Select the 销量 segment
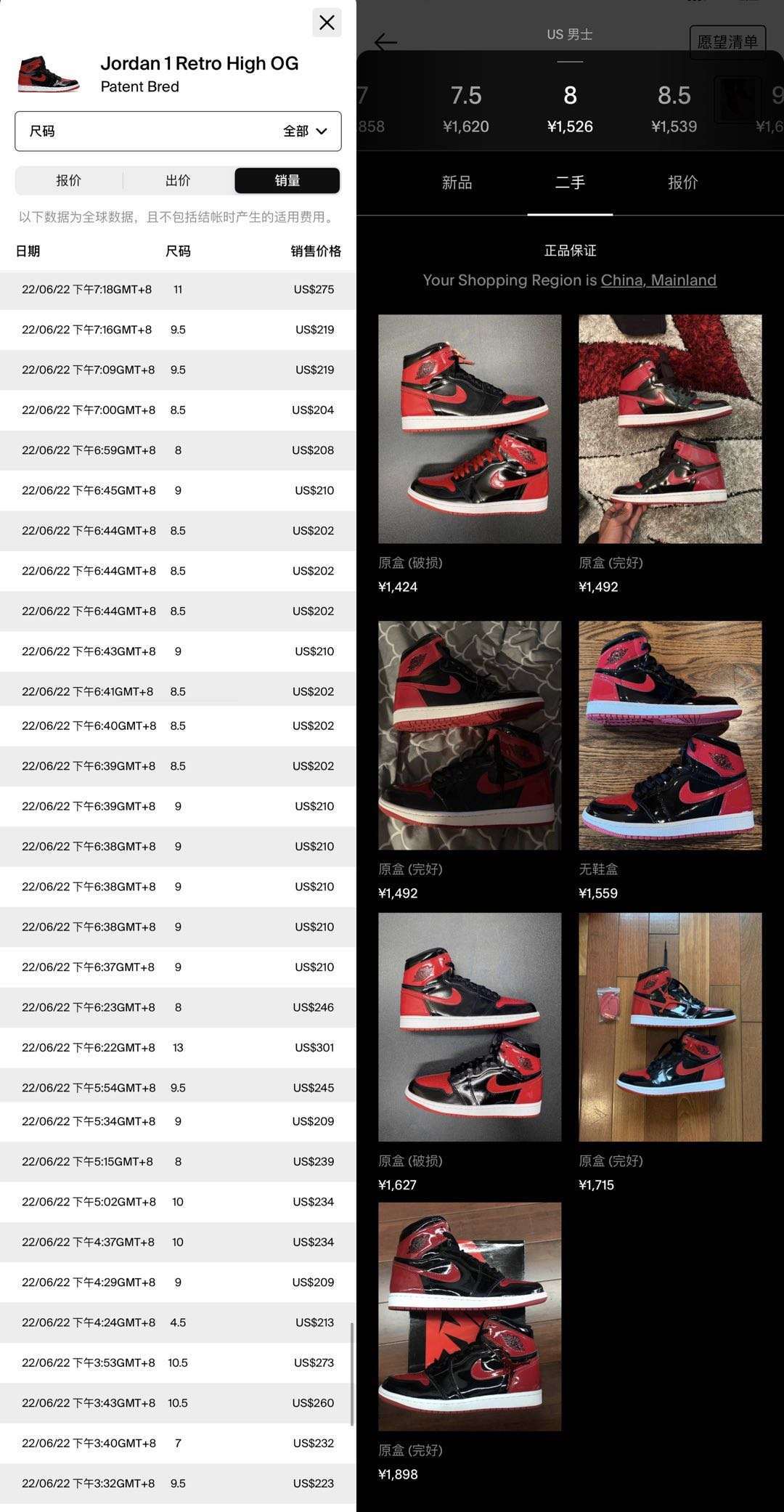This screenshot has width=784, height=1512. tap(287, 181)
